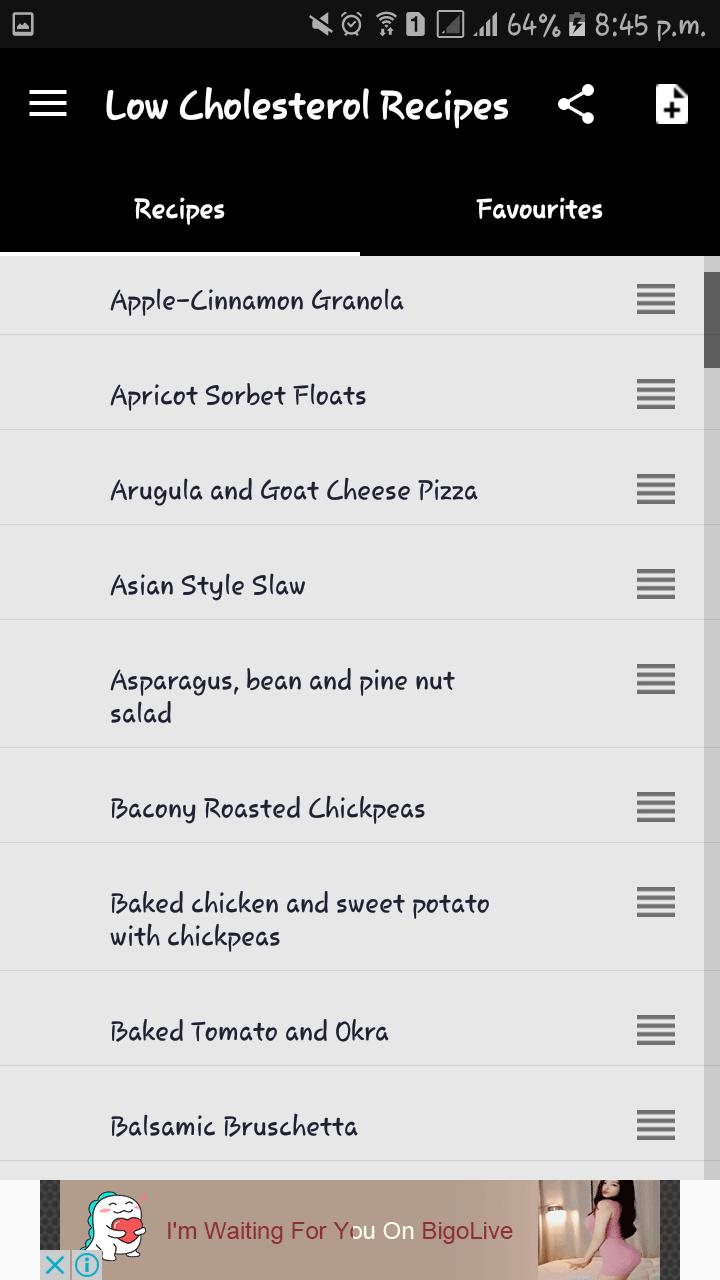Tap the list icon beside Baked Tomato and Okra

[x=655, y=1030]
